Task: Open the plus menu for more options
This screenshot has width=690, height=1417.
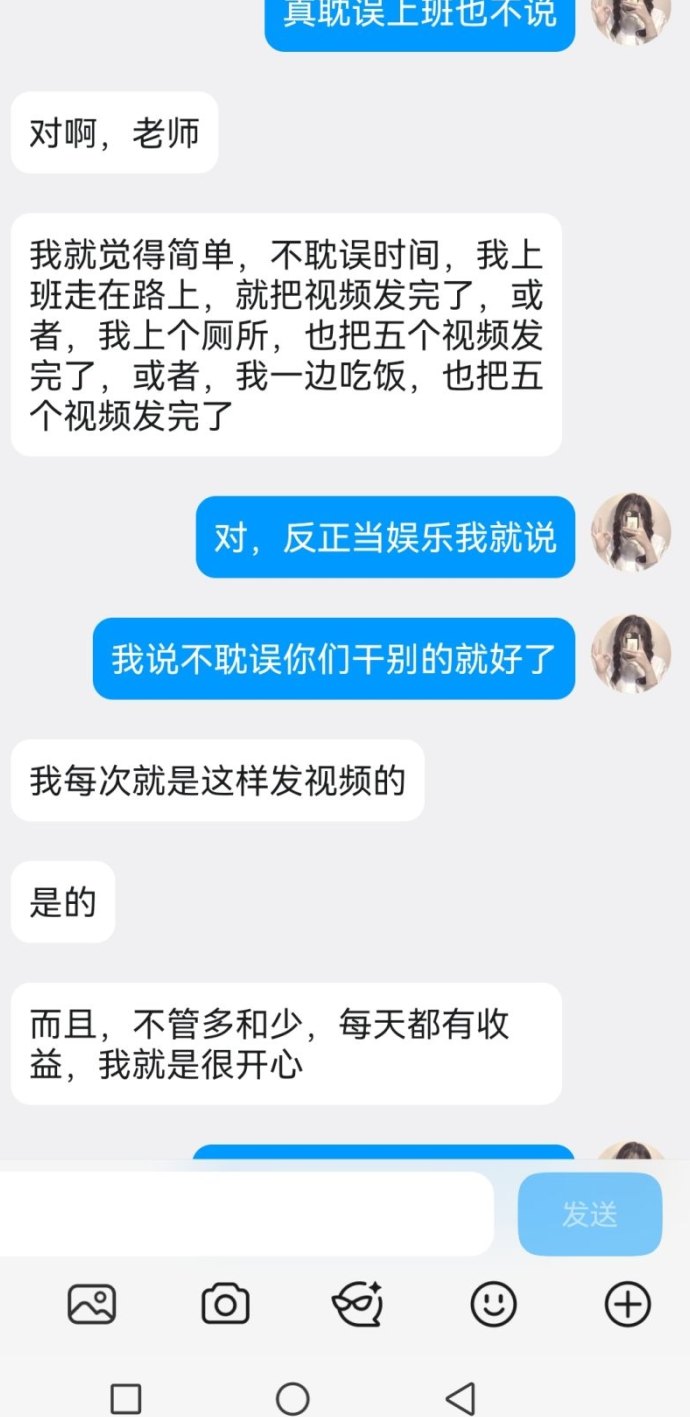Action: coord(627,1304)
